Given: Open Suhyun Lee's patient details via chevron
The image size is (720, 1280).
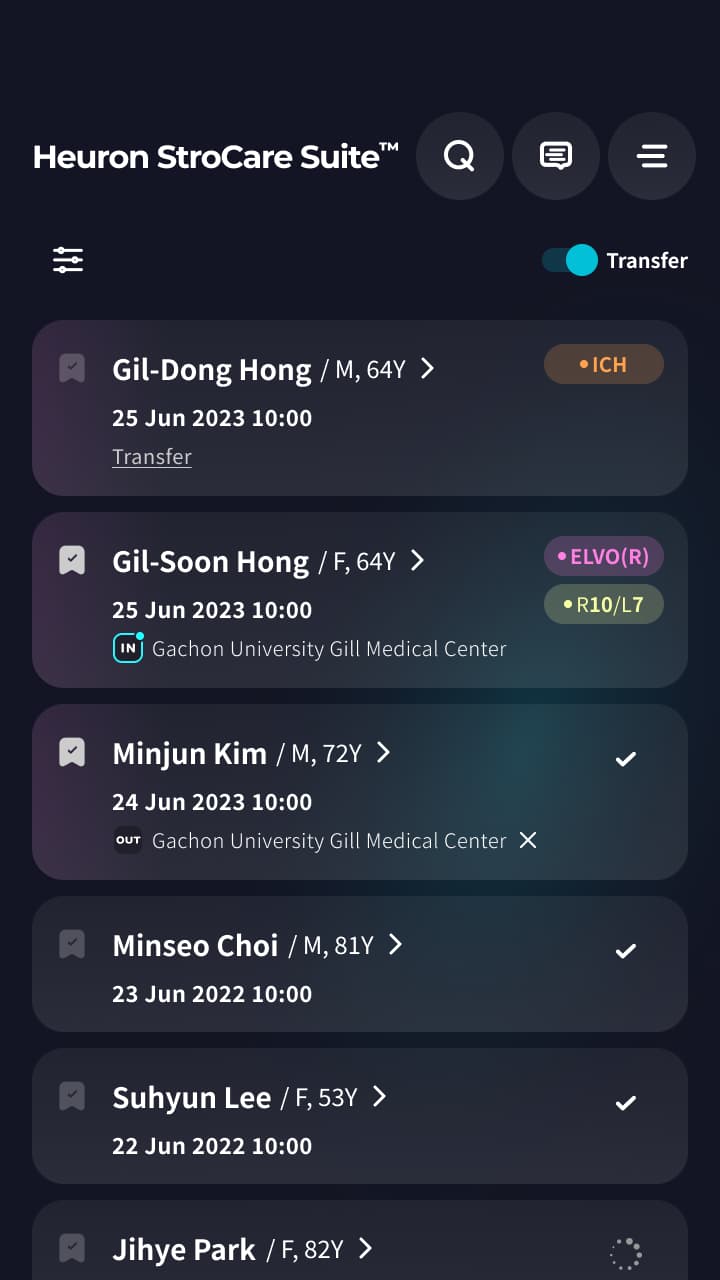Looking at the screenshot, I should (378, 1096).
